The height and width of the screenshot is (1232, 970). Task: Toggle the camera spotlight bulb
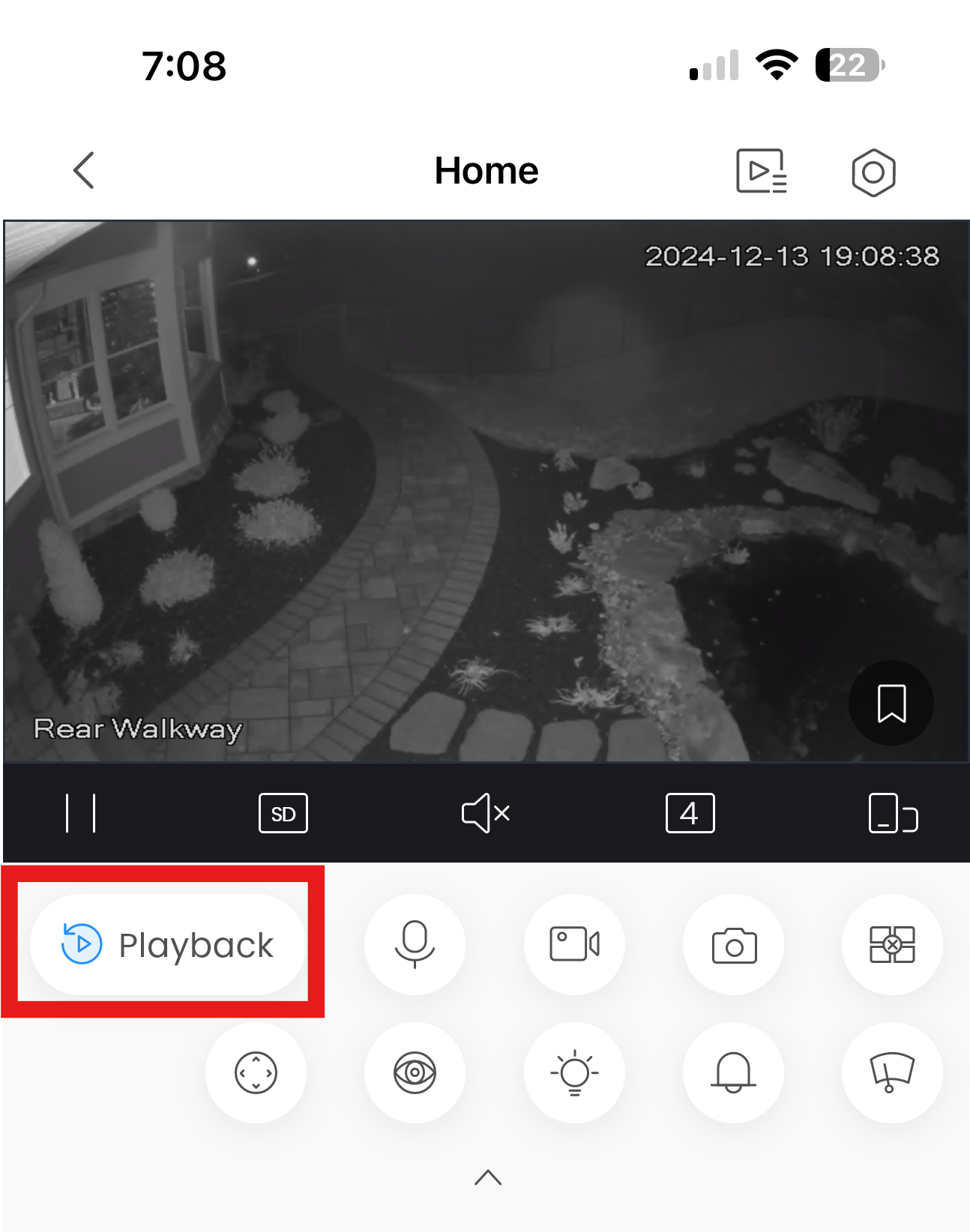pyautogui.click(x=574, y=1072)
